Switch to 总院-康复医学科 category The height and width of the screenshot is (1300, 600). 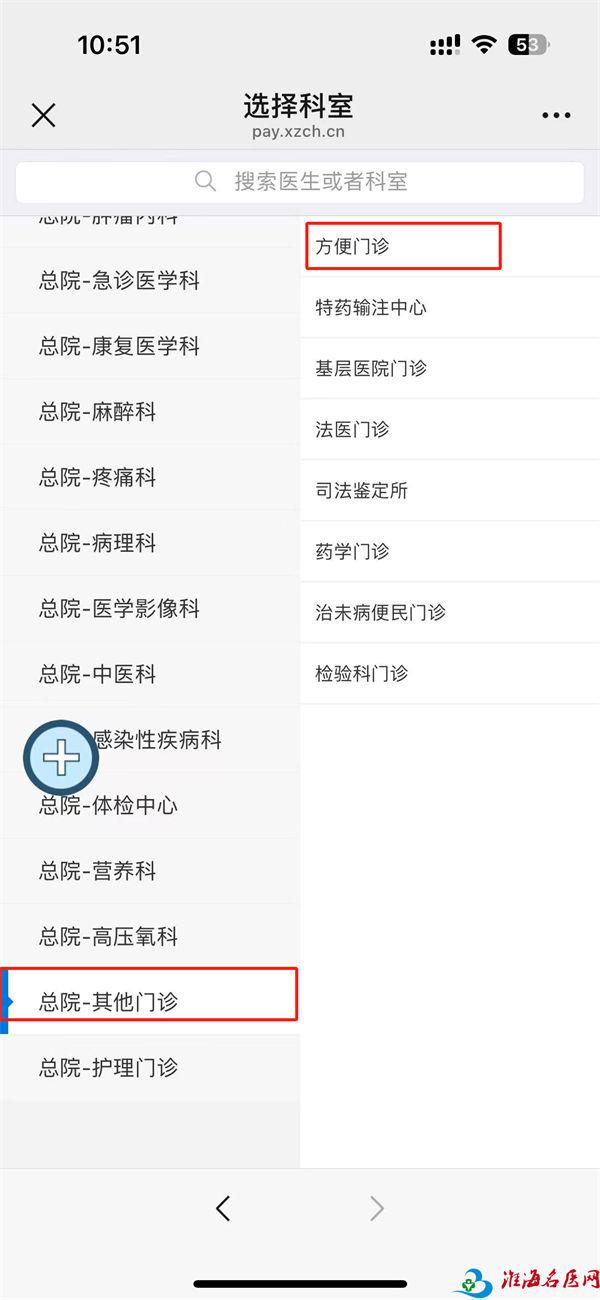(150, 346)
